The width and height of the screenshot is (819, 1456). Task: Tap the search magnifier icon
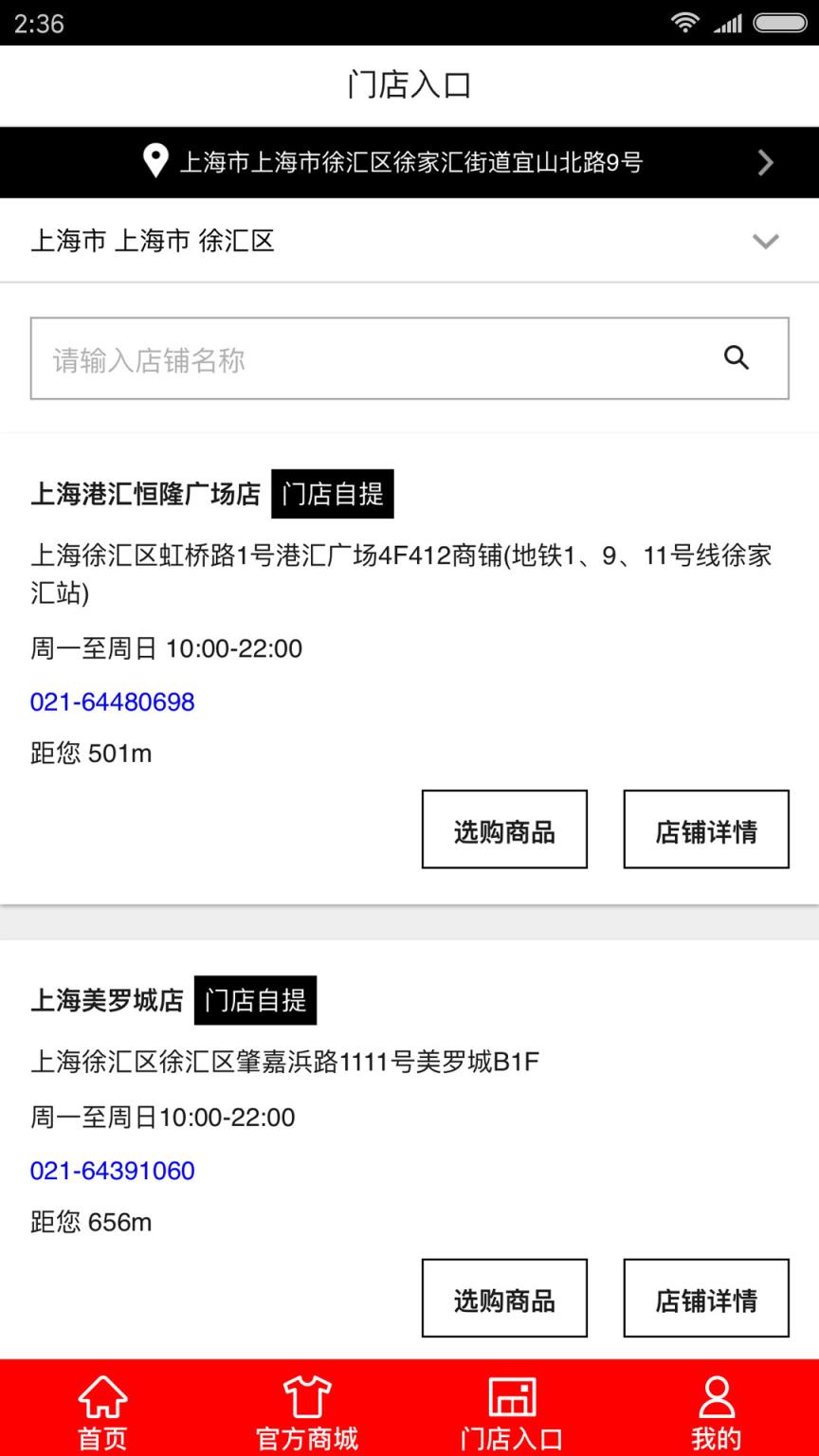click(737, 358)
